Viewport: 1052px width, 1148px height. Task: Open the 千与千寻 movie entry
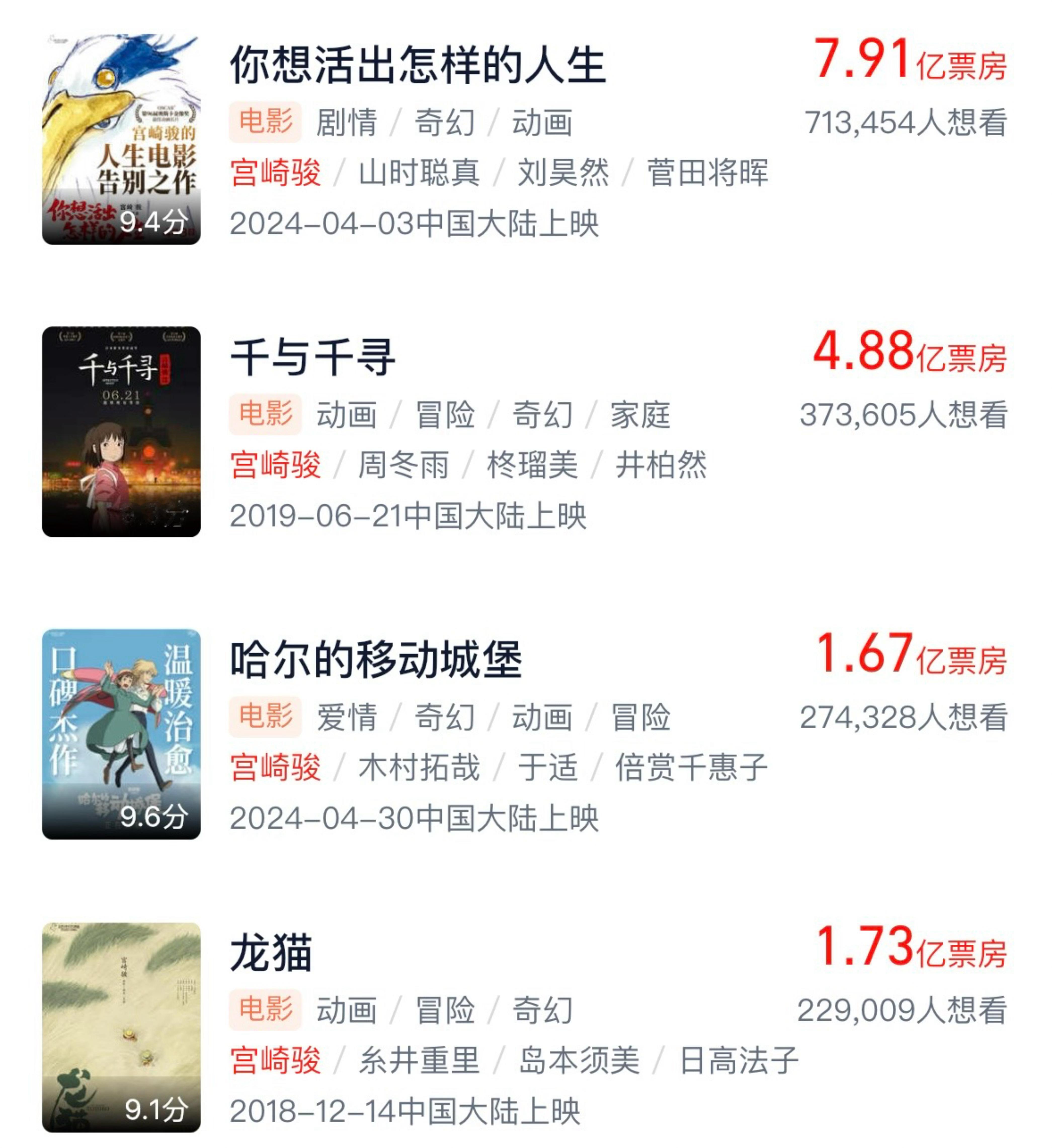tap(312, 358)
